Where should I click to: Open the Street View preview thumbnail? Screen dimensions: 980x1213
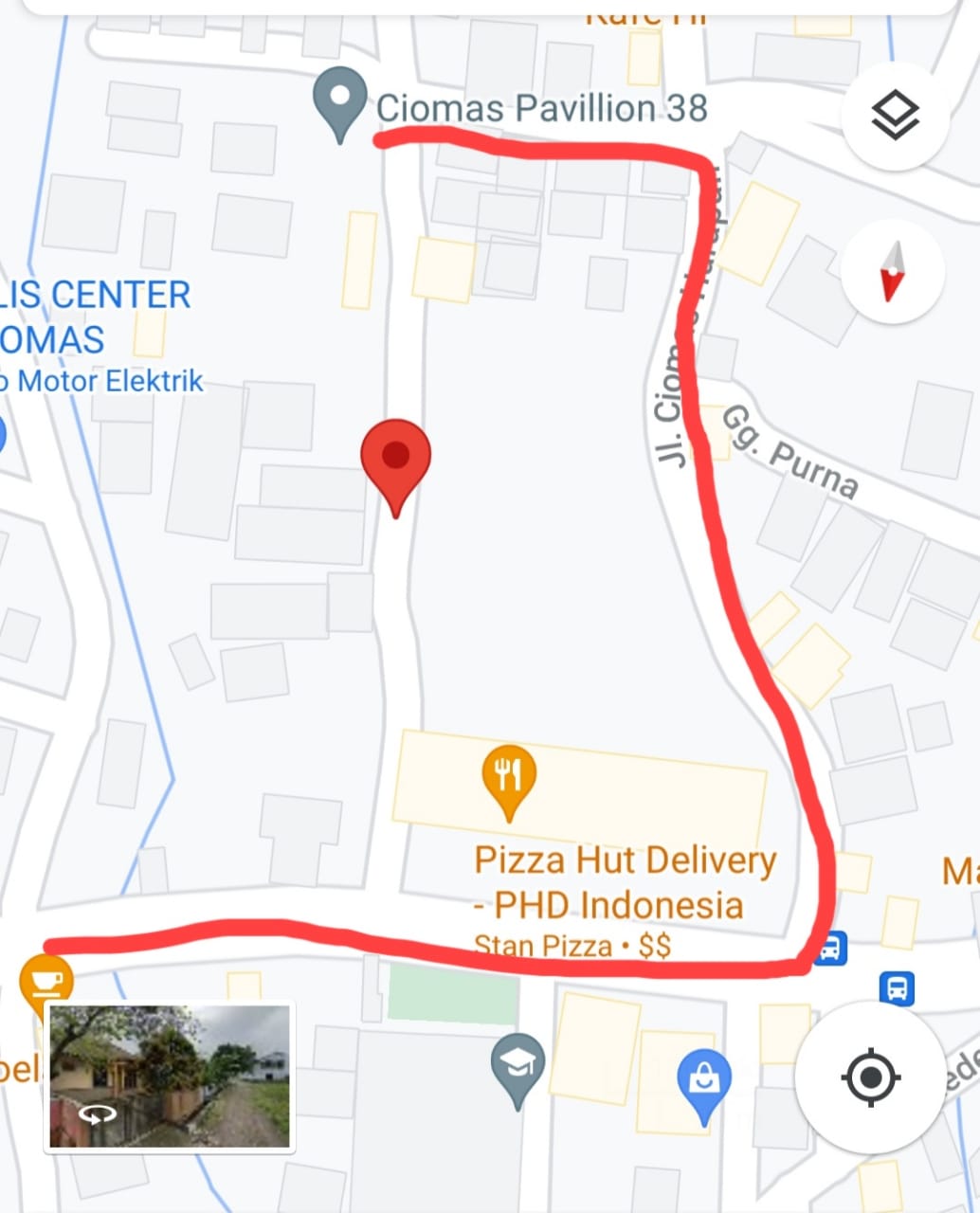point(170,1077)
